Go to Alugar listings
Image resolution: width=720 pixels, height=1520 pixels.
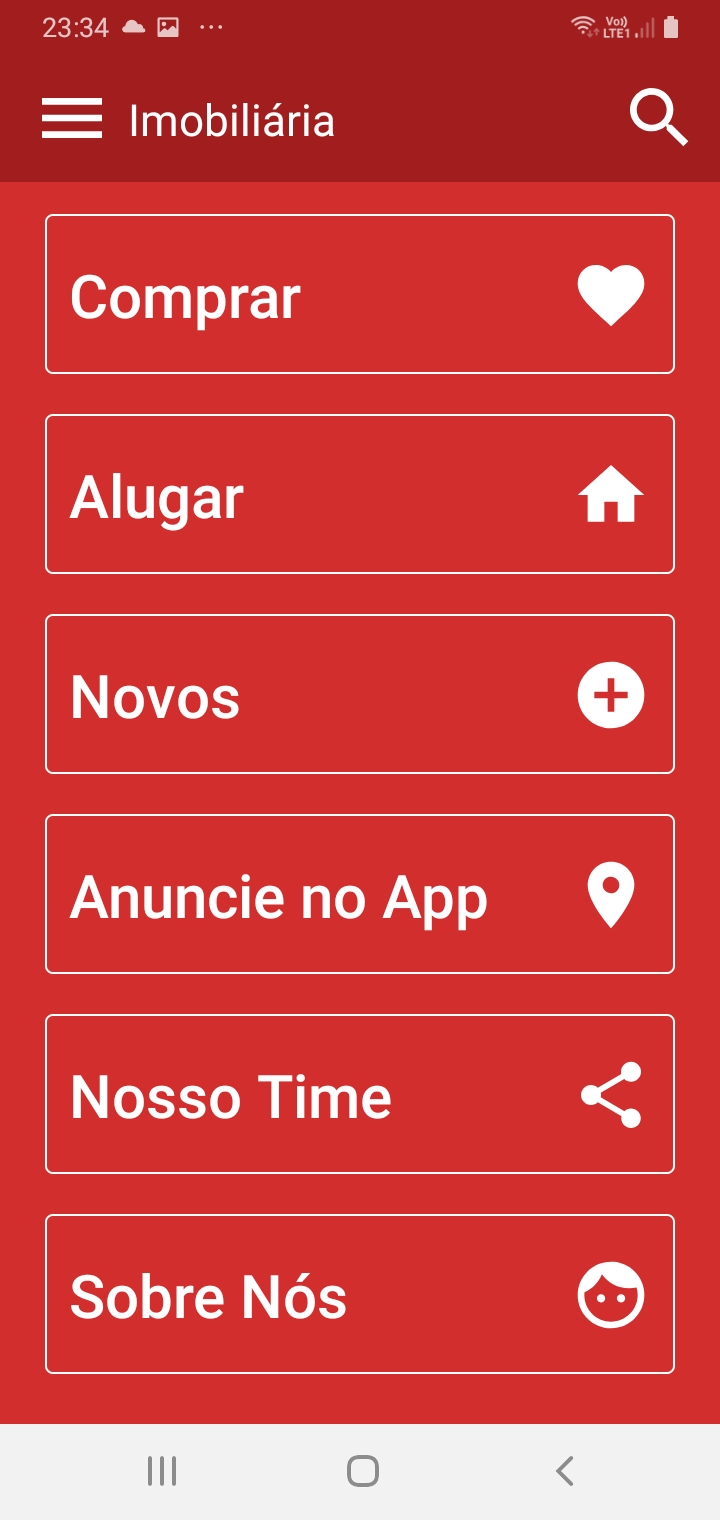click(360, 494)
